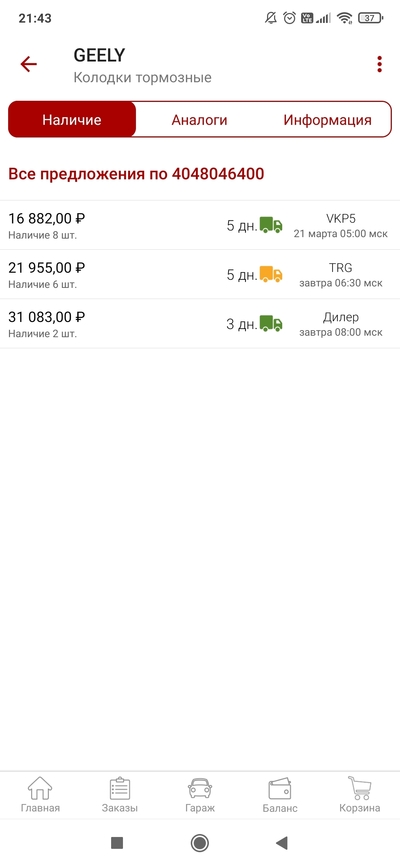This screenshot has width=400, height=867.
Task: Tap the system recent apps square
Action: click(x=117, y=843)
